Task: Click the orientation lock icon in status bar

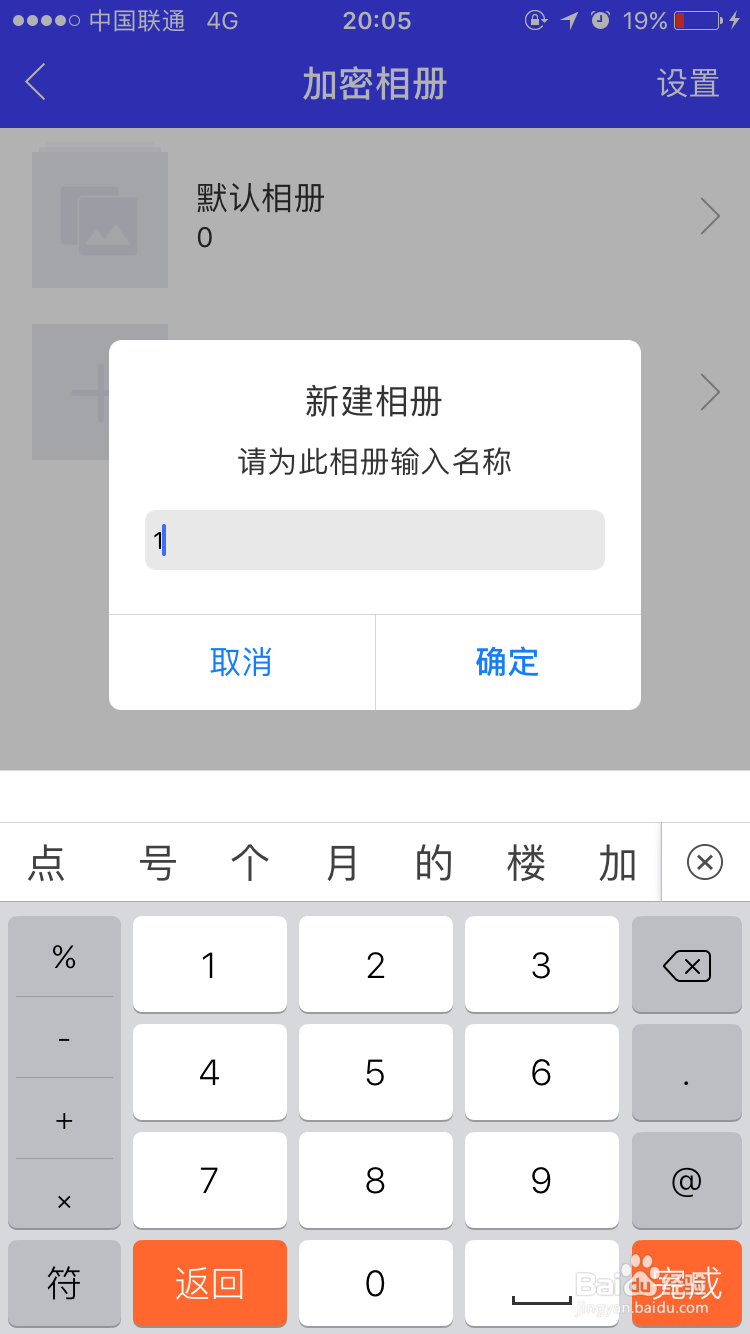Action: (535, 20)
